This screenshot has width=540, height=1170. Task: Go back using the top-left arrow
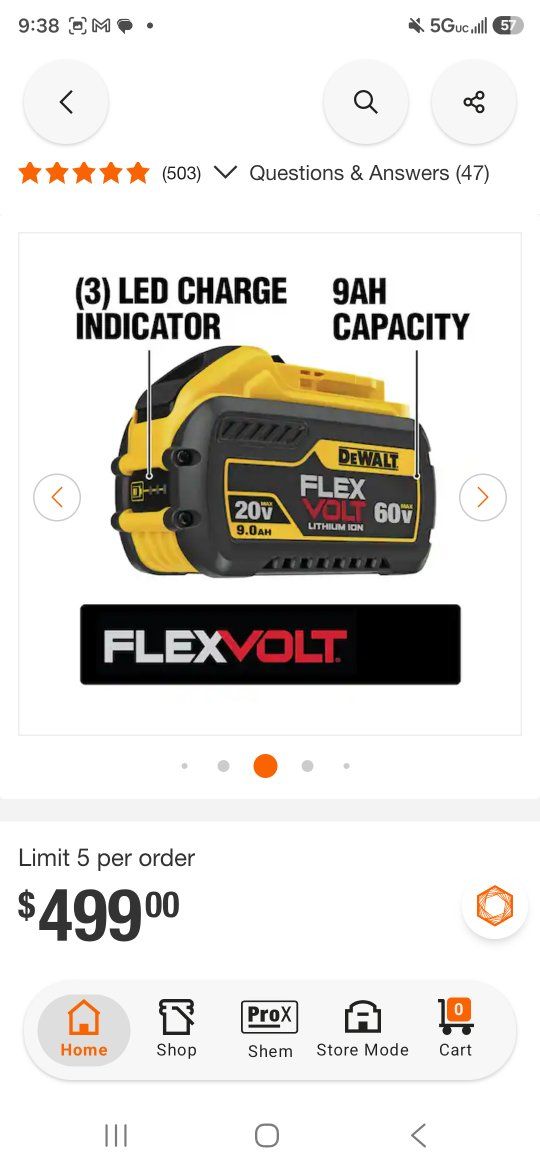click(x=66, y=101)
